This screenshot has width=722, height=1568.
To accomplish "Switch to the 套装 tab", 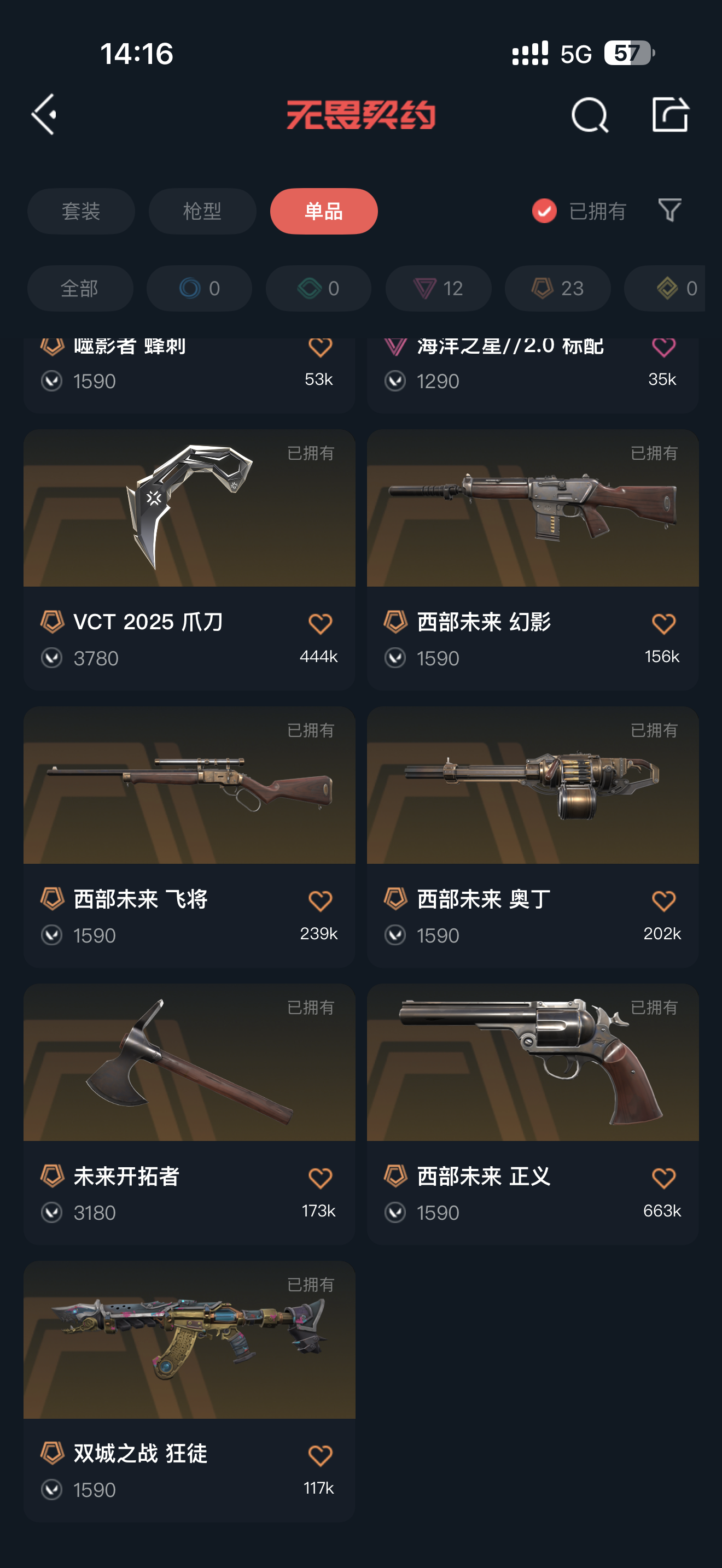I will 81,211.
